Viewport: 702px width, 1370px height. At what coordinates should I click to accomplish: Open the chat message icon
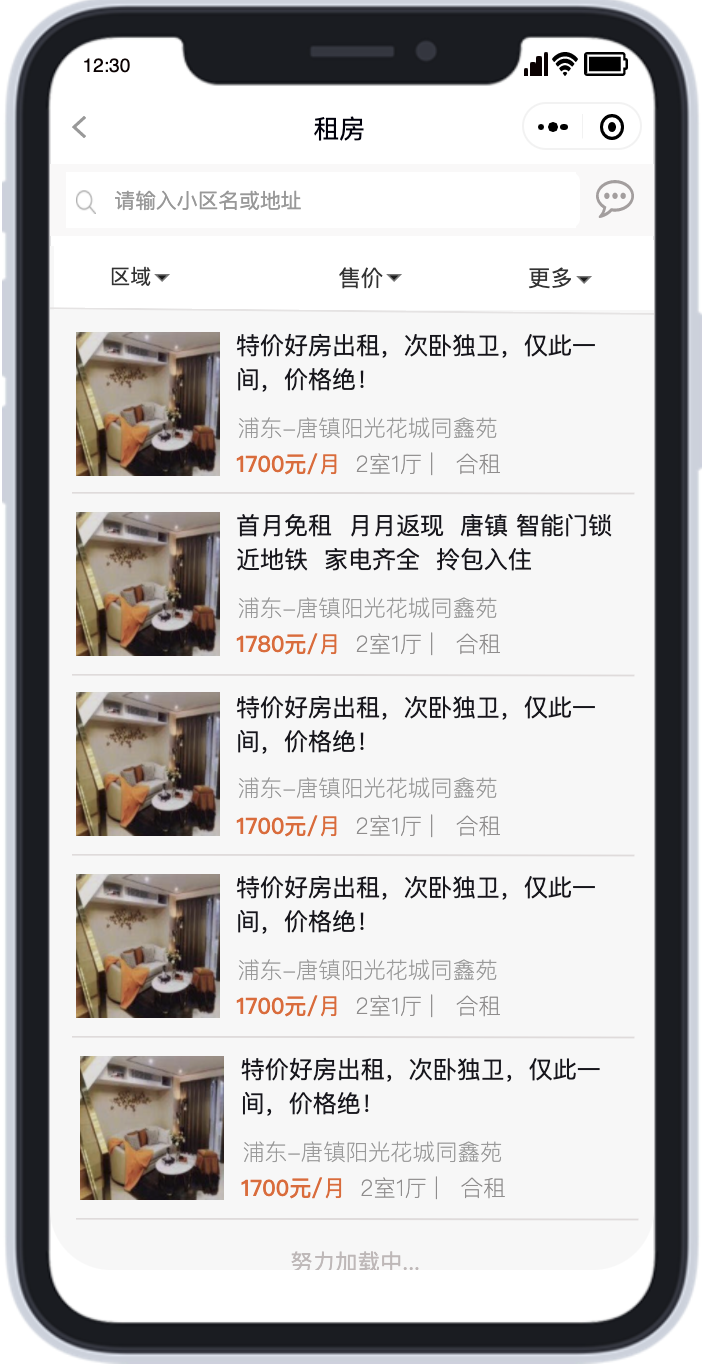pos(614,199)
